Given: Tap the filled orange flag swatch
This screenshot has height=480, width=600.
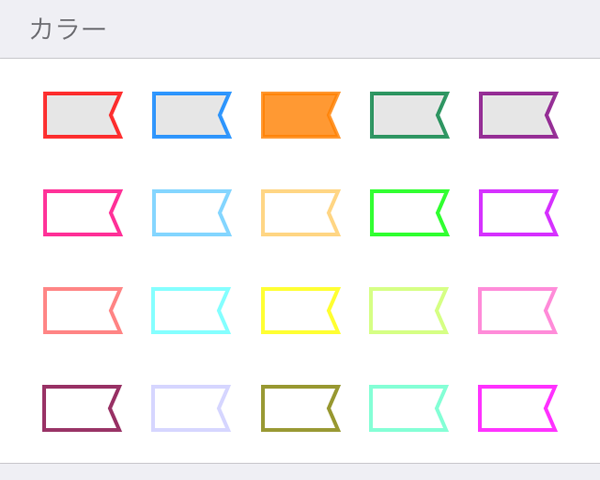Looking at the screenshot, I should pyautogui.click(x=300, y=115).
